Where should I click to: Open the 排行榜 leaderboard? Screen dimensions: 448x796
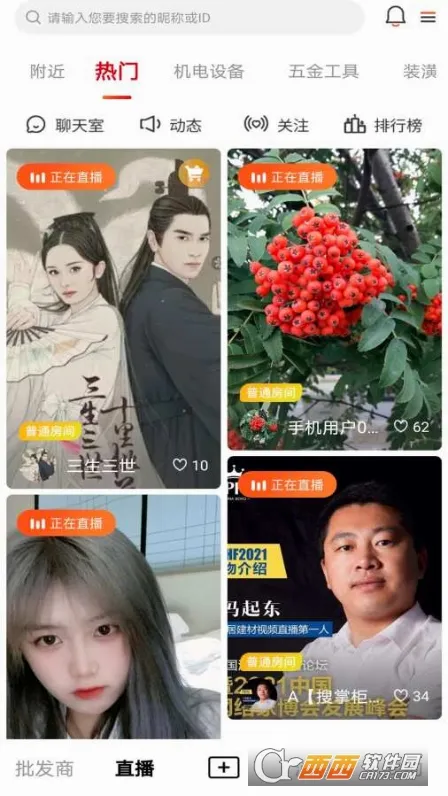tap(383, 125)
